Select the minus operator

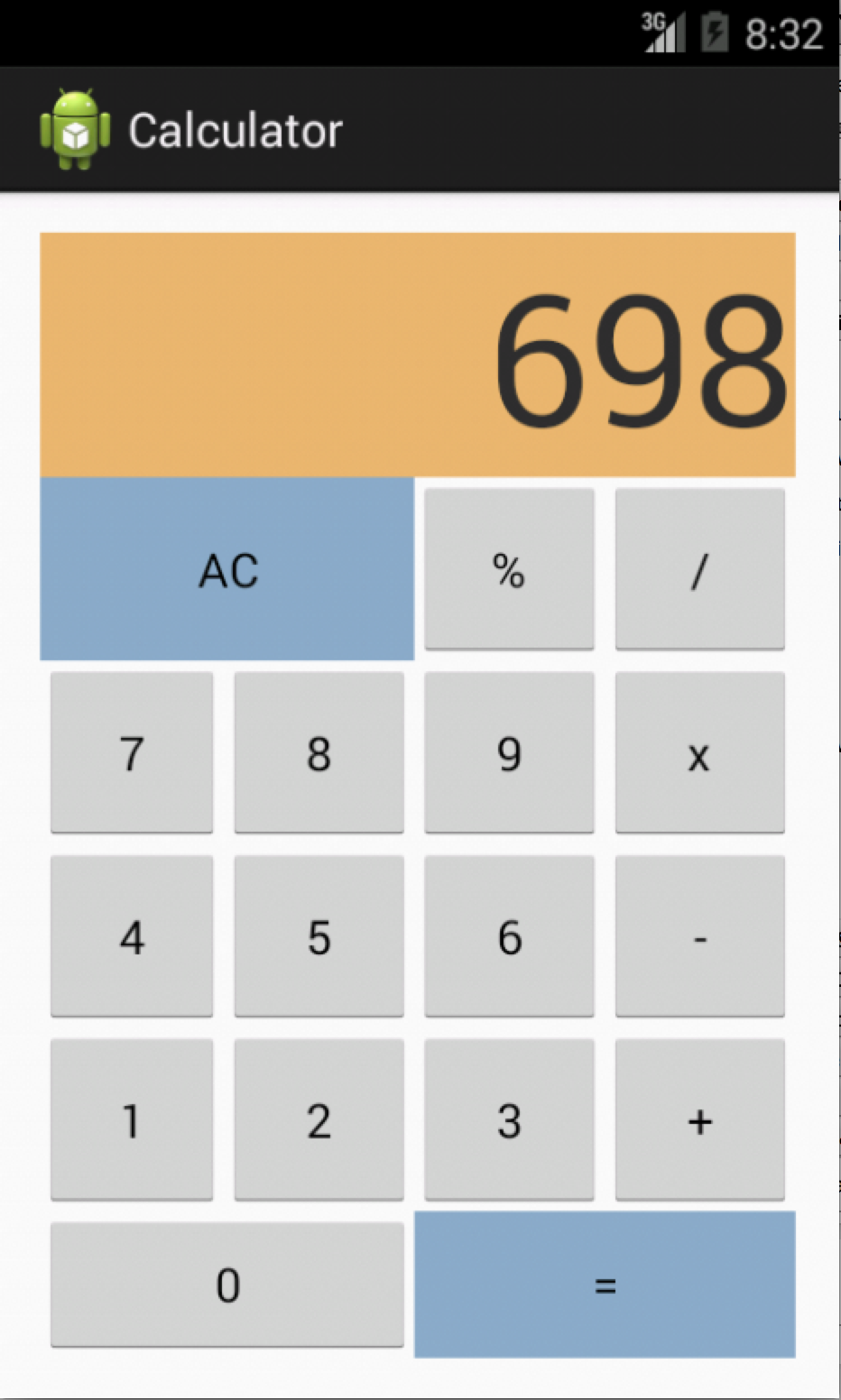(x=699, y=936)
